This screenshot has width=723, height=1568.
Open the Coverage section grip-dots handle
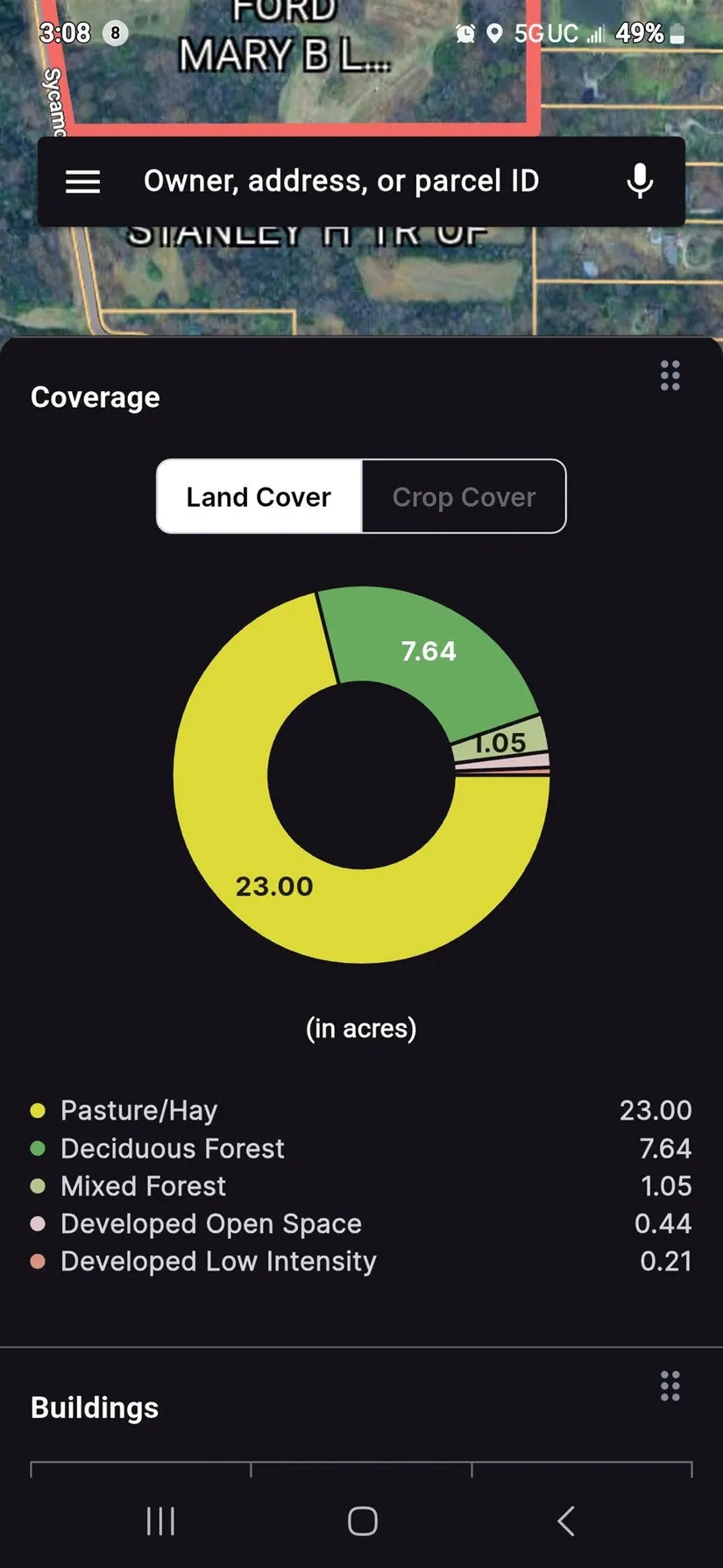[670, 375]
